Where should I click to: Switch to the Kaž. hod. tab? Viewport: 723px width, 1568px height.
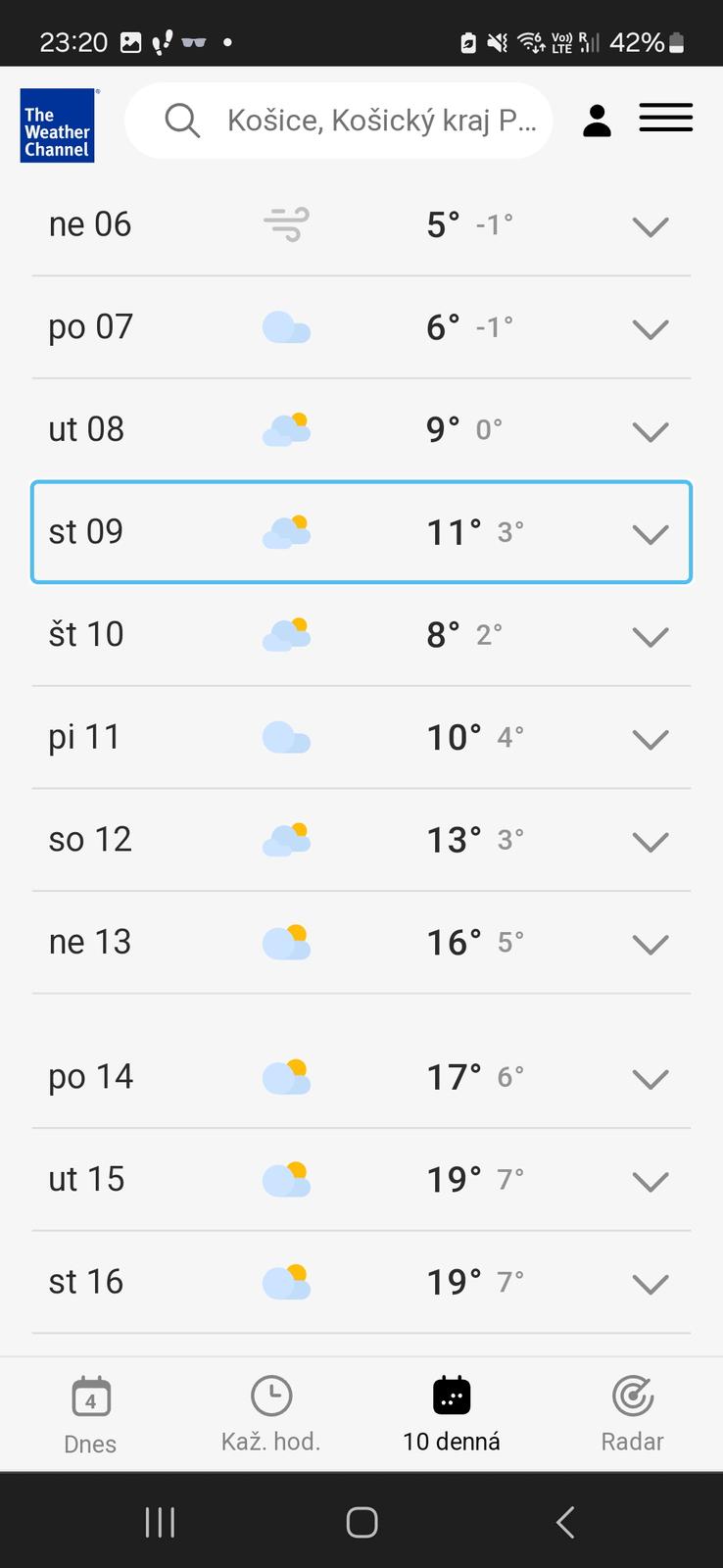[271, 1414]
